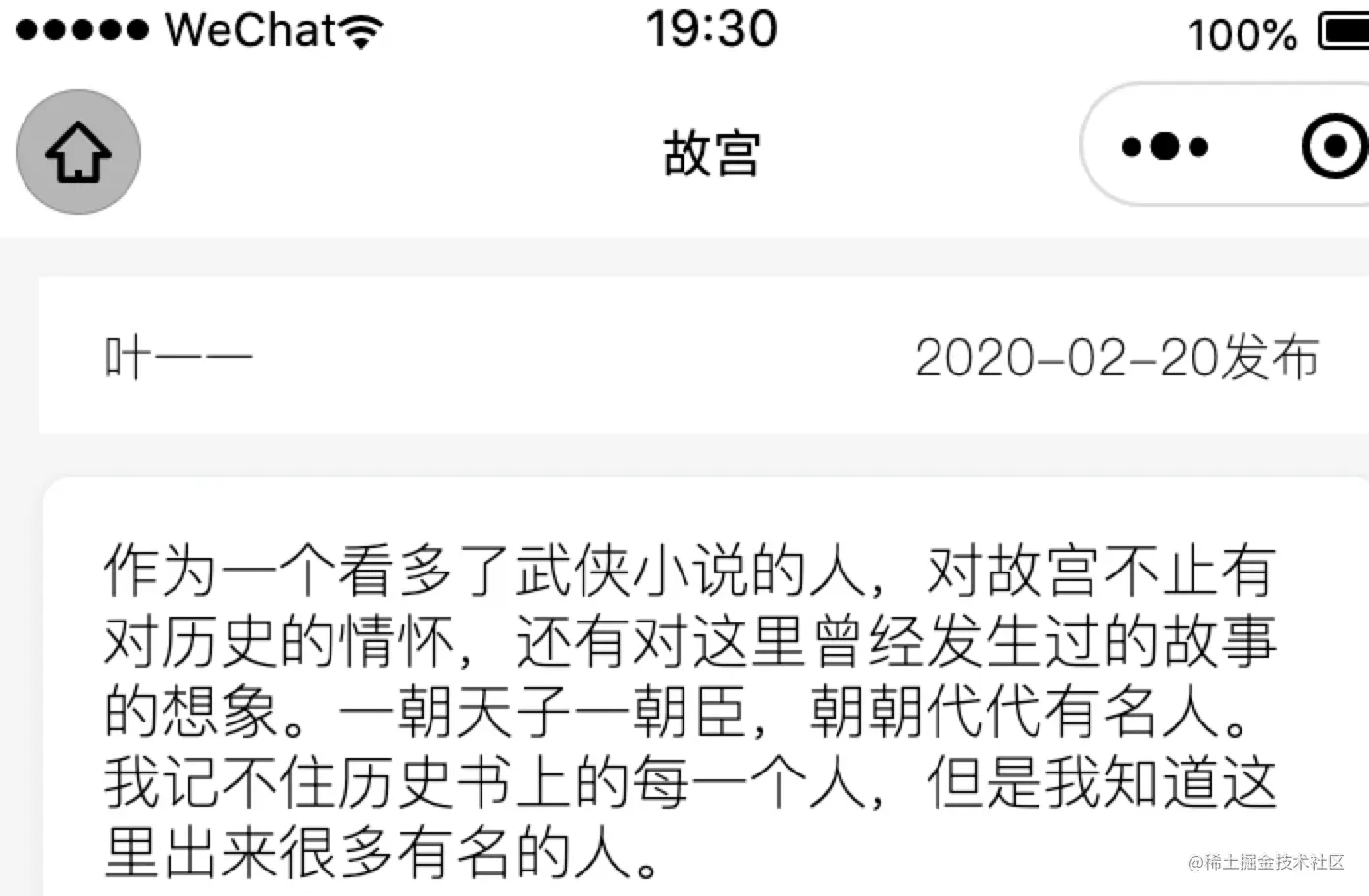Open the mini program more menu
This screenshot has width=1369, height=896.
(1164, 147)
